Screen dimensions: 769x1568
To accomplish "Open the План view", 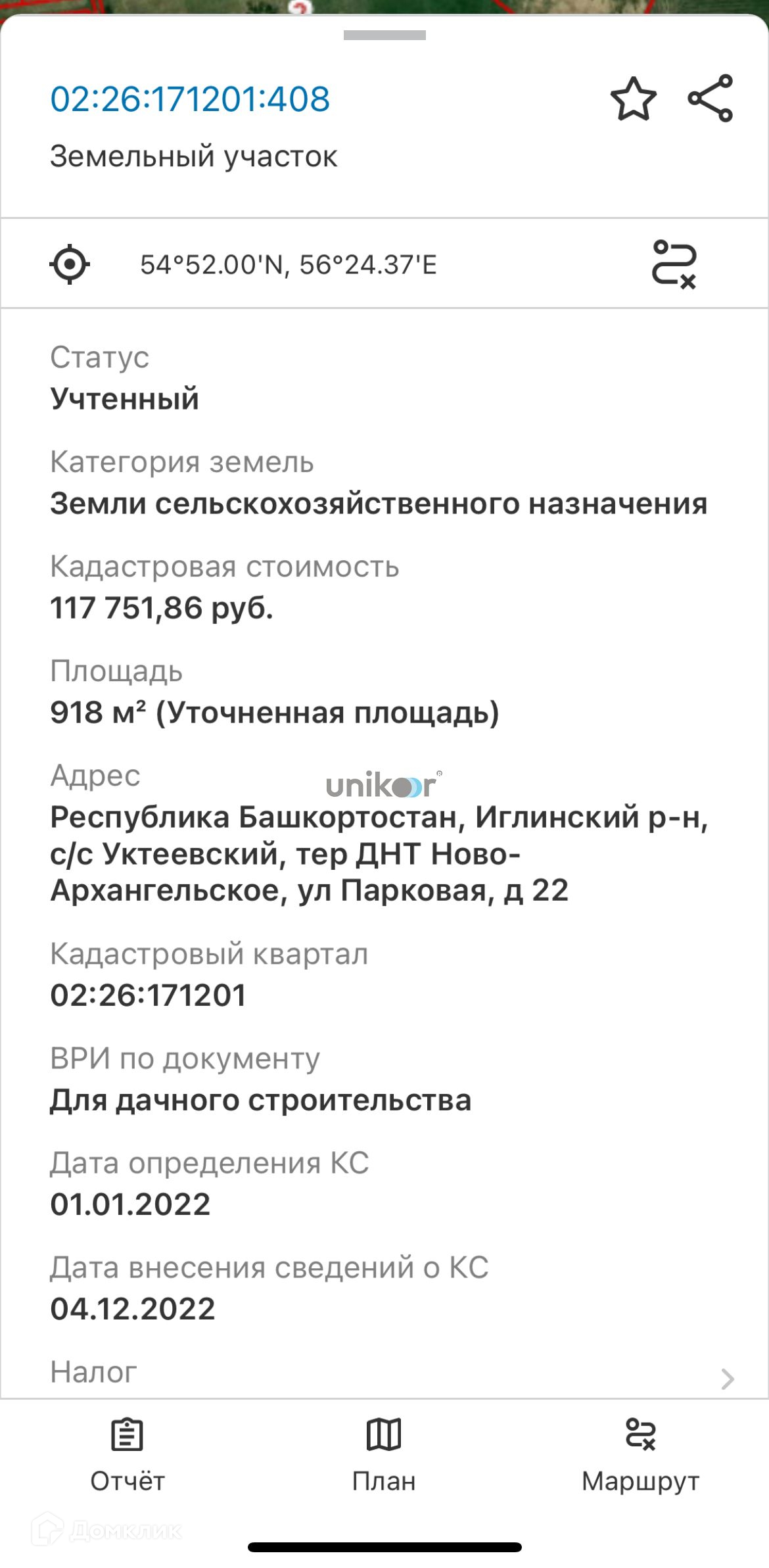I will [384, 1454].
